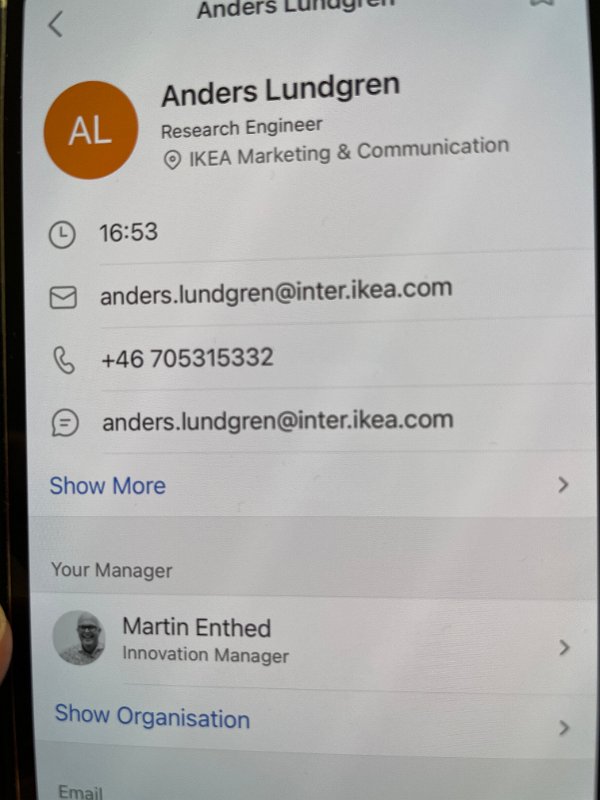The image size is (600, 800).
Task: Tap the email address next to envelope icon
Action: coord(276,292)
